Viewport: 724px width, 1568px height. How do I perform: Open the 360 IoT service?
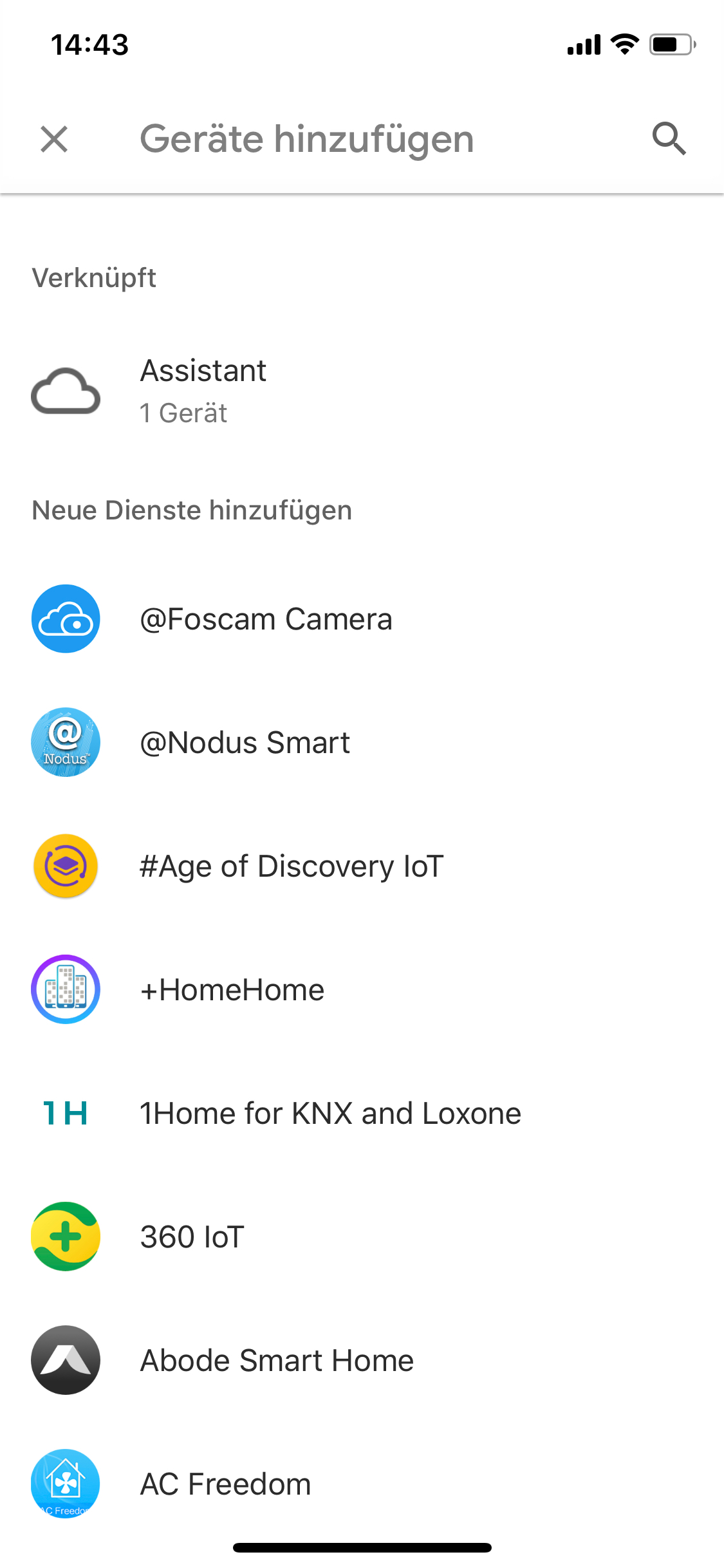pyautogui.click(x=192, y=1237)
